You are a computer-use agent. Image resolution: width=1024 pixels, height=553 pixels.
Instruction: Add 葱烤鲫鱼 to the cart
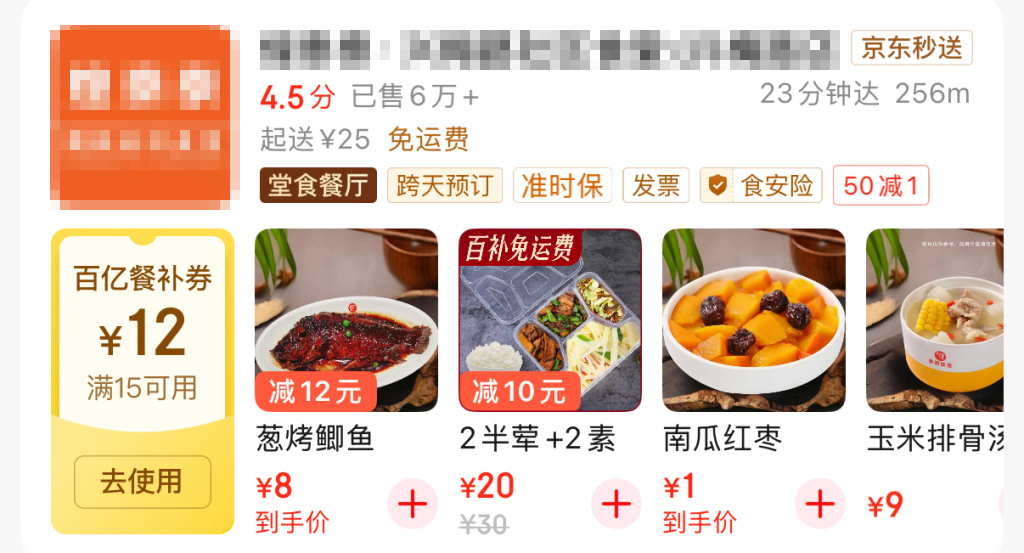412,504
